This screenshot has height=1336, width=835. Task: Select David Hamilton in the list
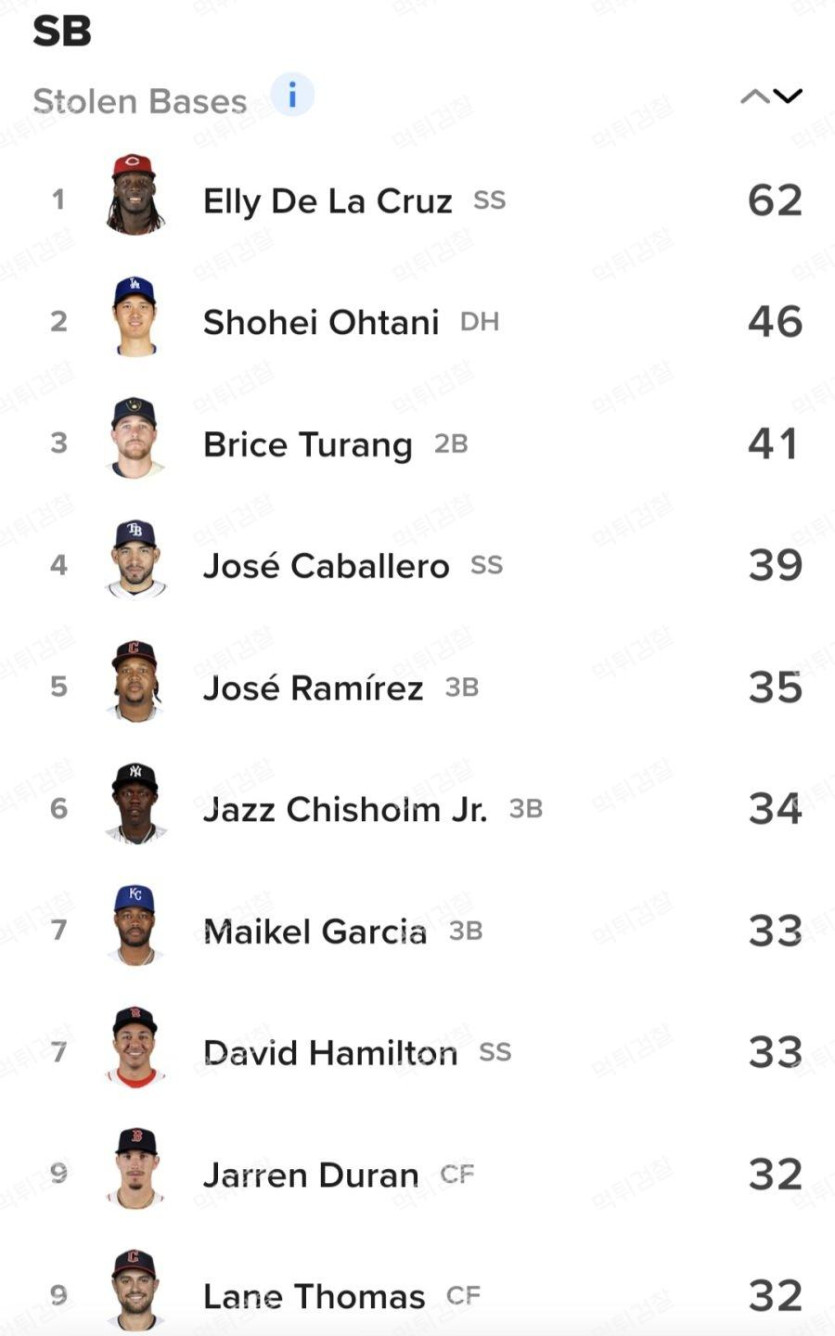point(418,1053)
